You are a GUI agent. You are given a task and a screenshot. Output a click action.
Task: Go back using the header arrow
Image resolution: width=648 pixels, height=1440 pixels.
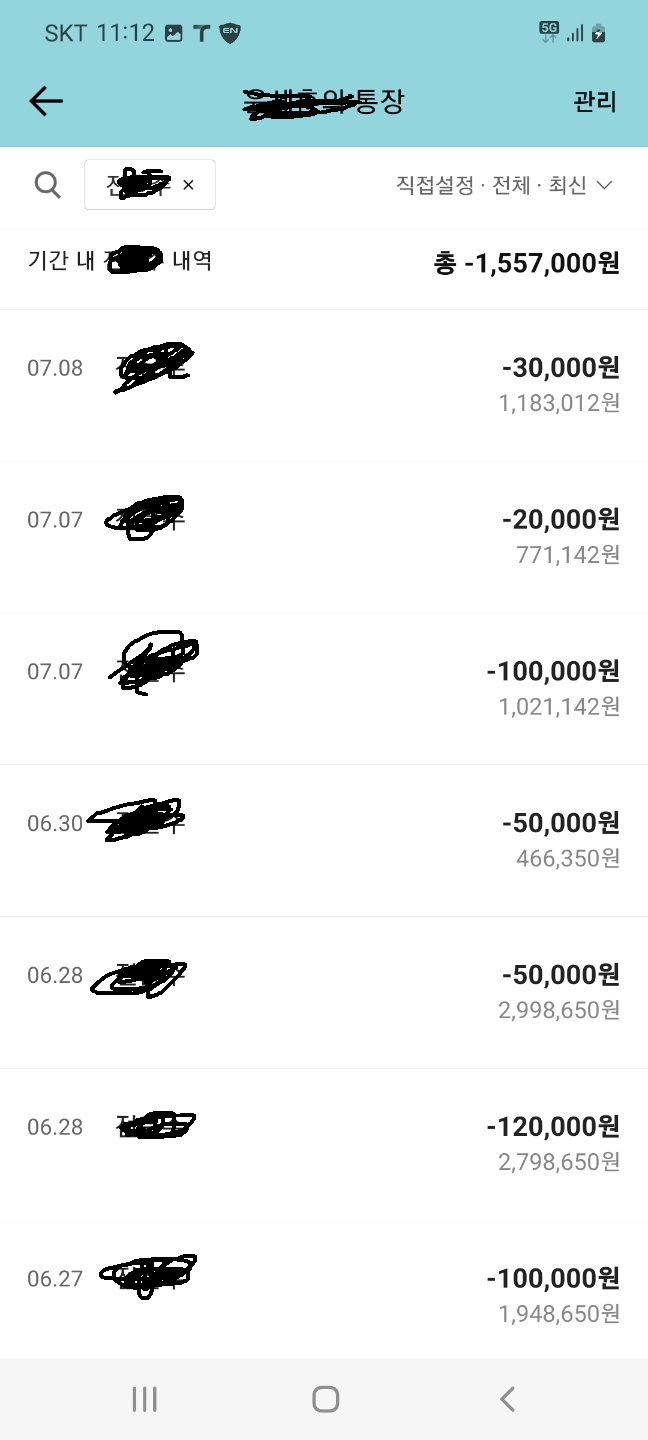tap(46, 101)
